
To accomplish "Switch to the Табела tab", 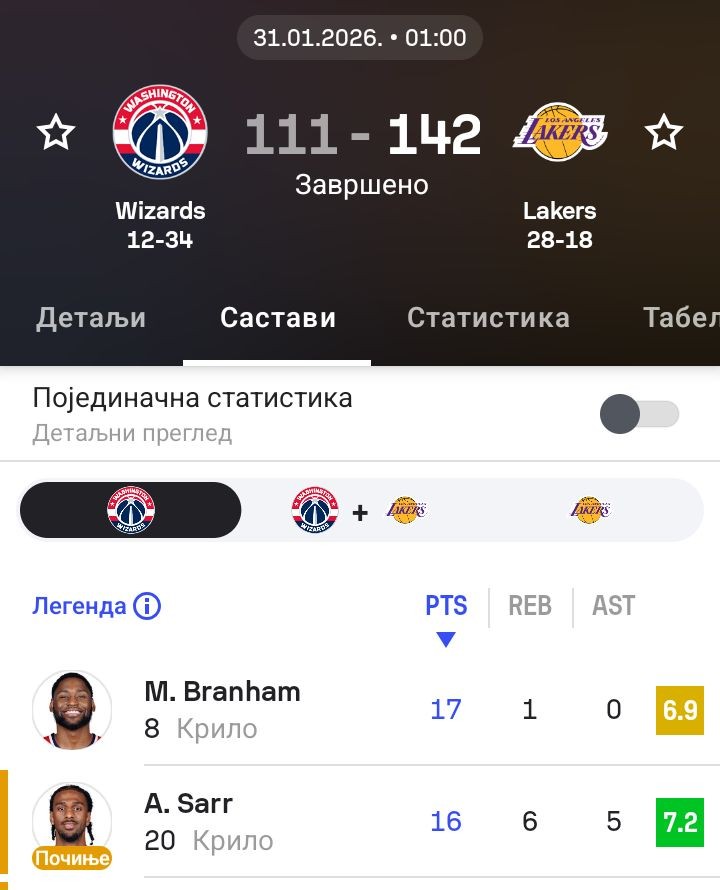I will point(680,318).
